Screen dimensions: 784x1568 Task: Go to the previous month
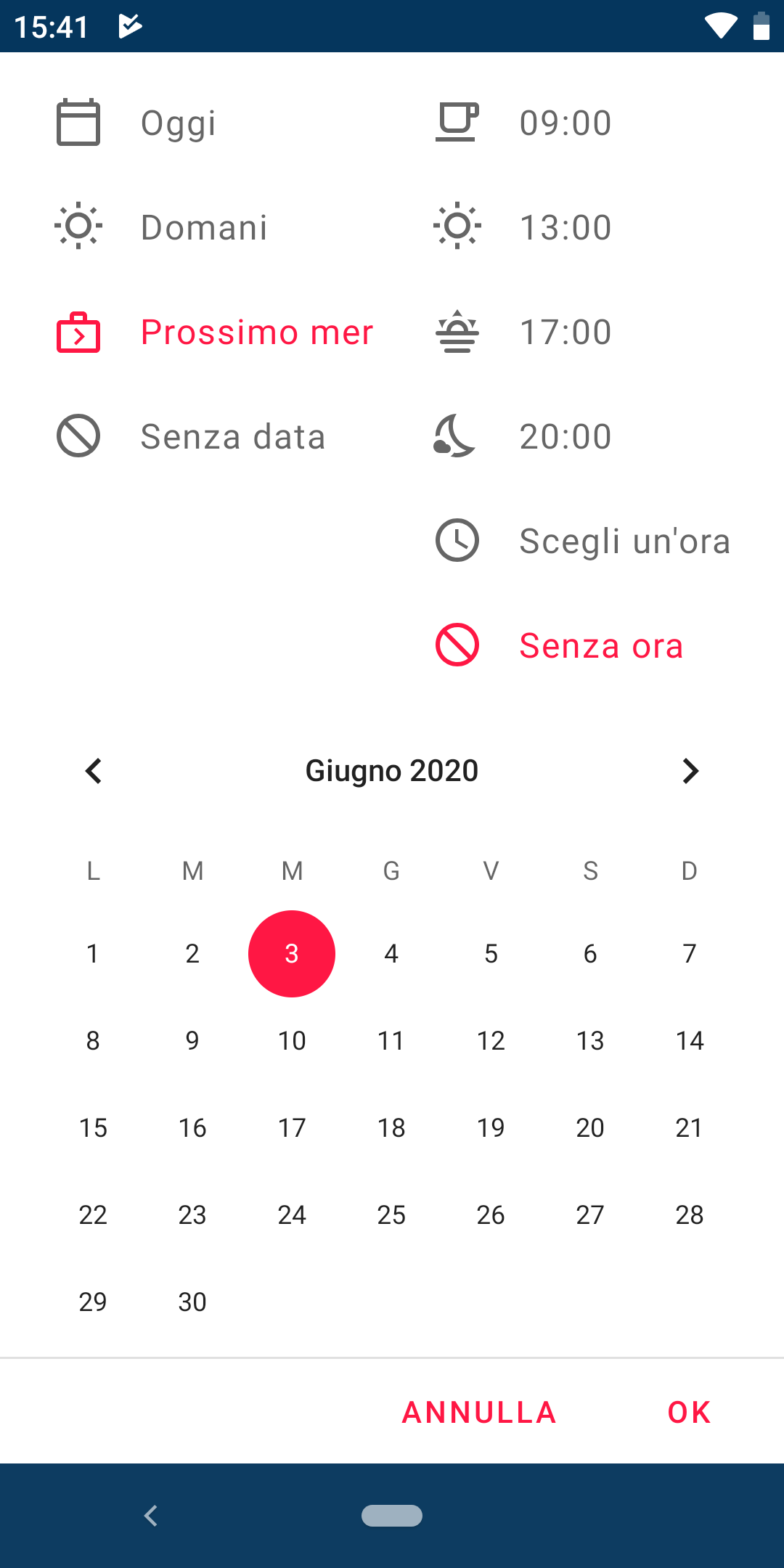94,771
